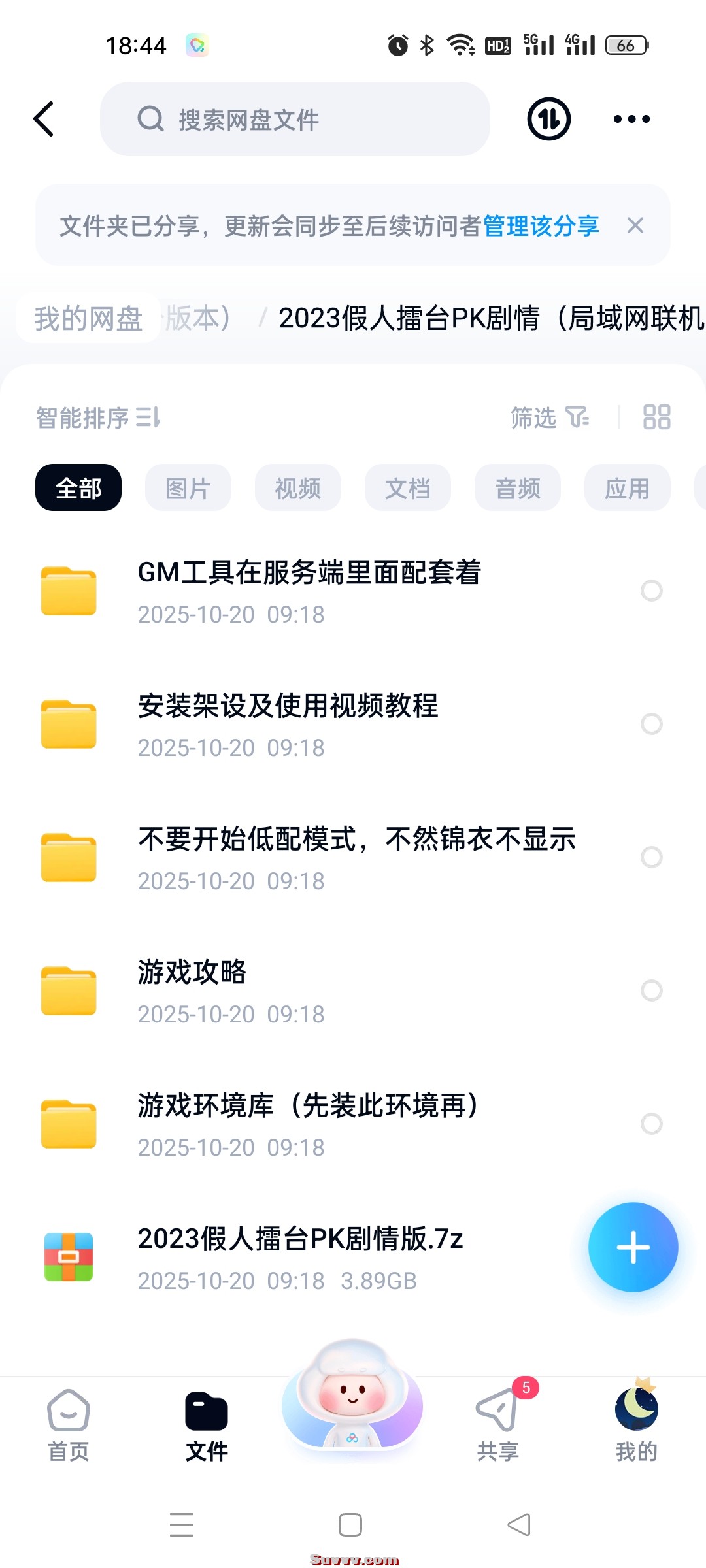Viewport: 706px width, 1568px height.
Task: Tap the blue plus upload button
Action: (x=633, y=1247)
